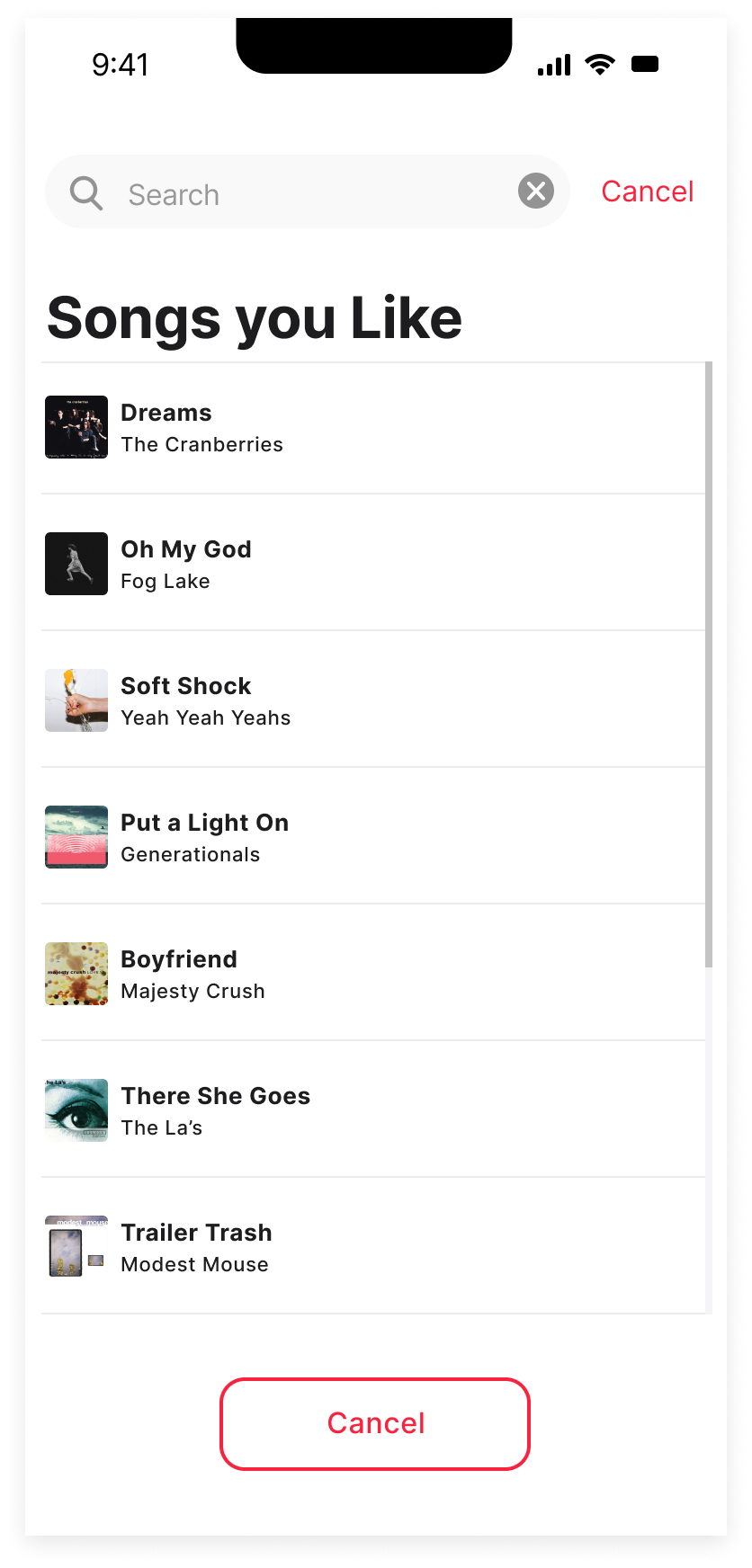The width and height of the screenshot is (752, 1568).
Task: Clear the search text with the X icon
Action: tap(536, 191)
